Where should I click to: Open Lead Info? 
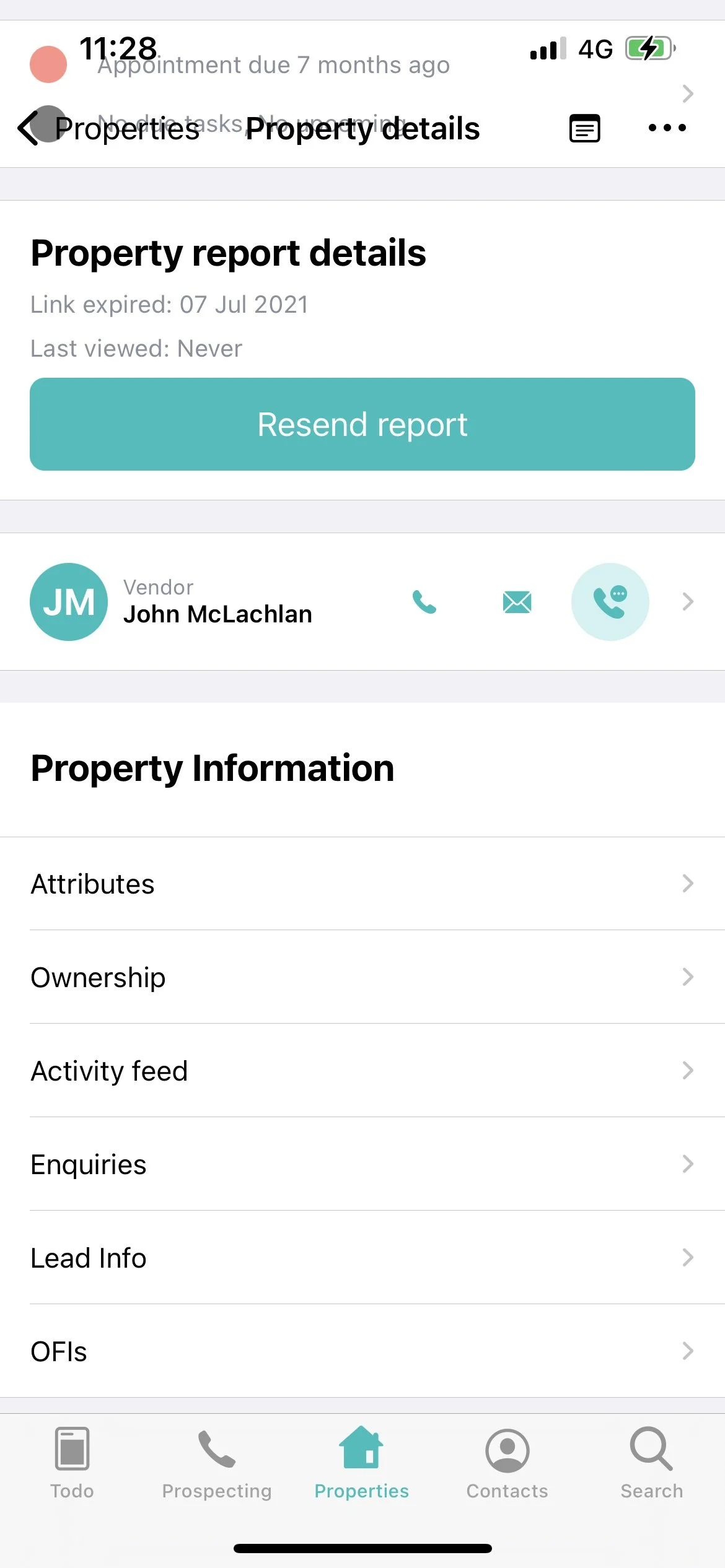[x=362, y=1258]
